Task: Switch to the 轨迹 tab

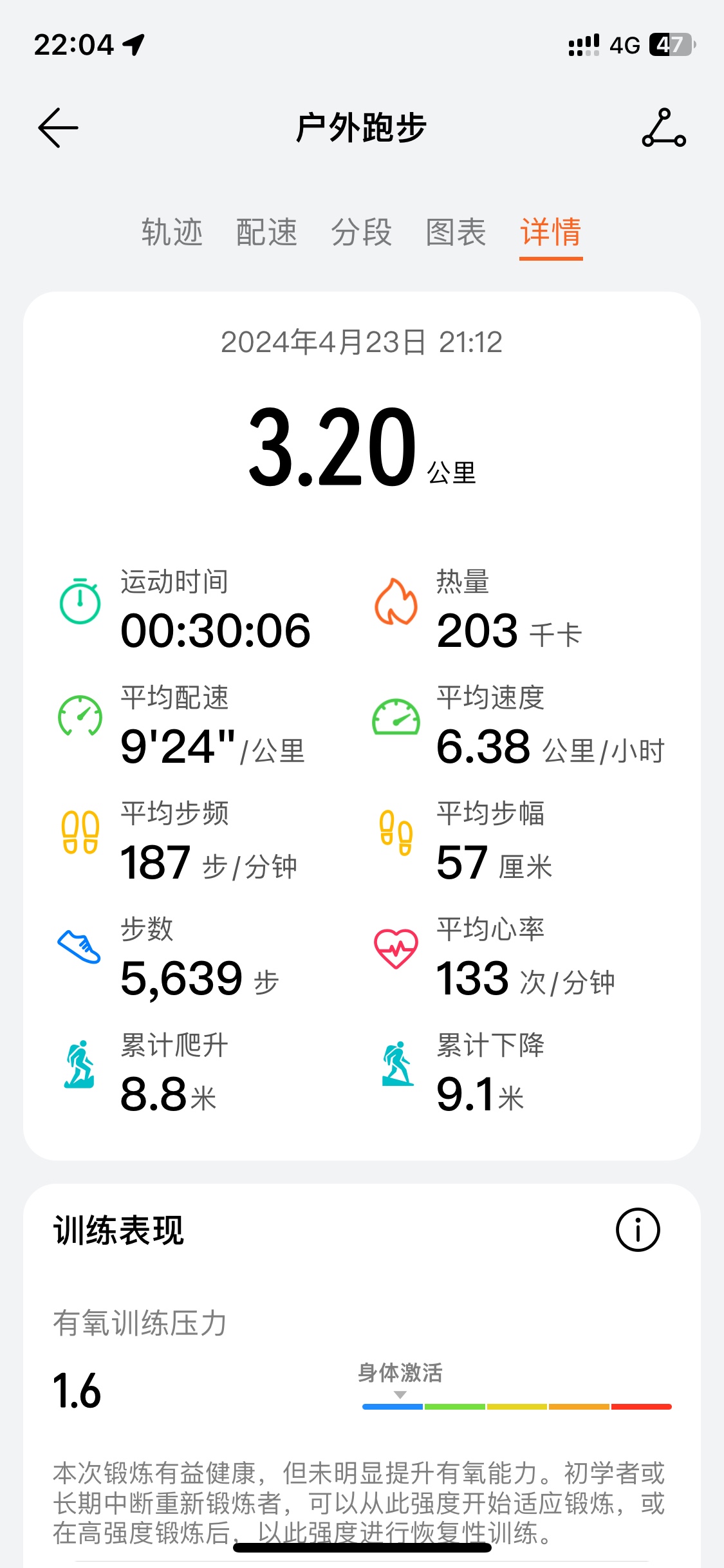Action: coord(172,232)
